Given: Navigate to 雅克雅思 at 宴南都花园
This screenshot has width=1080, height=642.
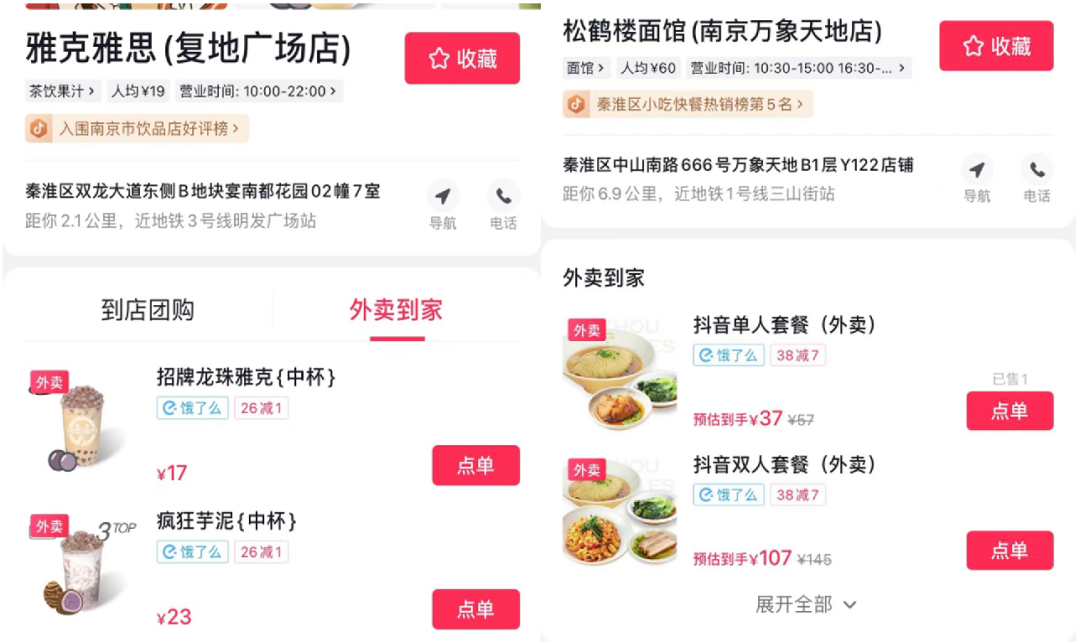Looking at the screenshot, I should pyautogui.click(x=442, y=204).
